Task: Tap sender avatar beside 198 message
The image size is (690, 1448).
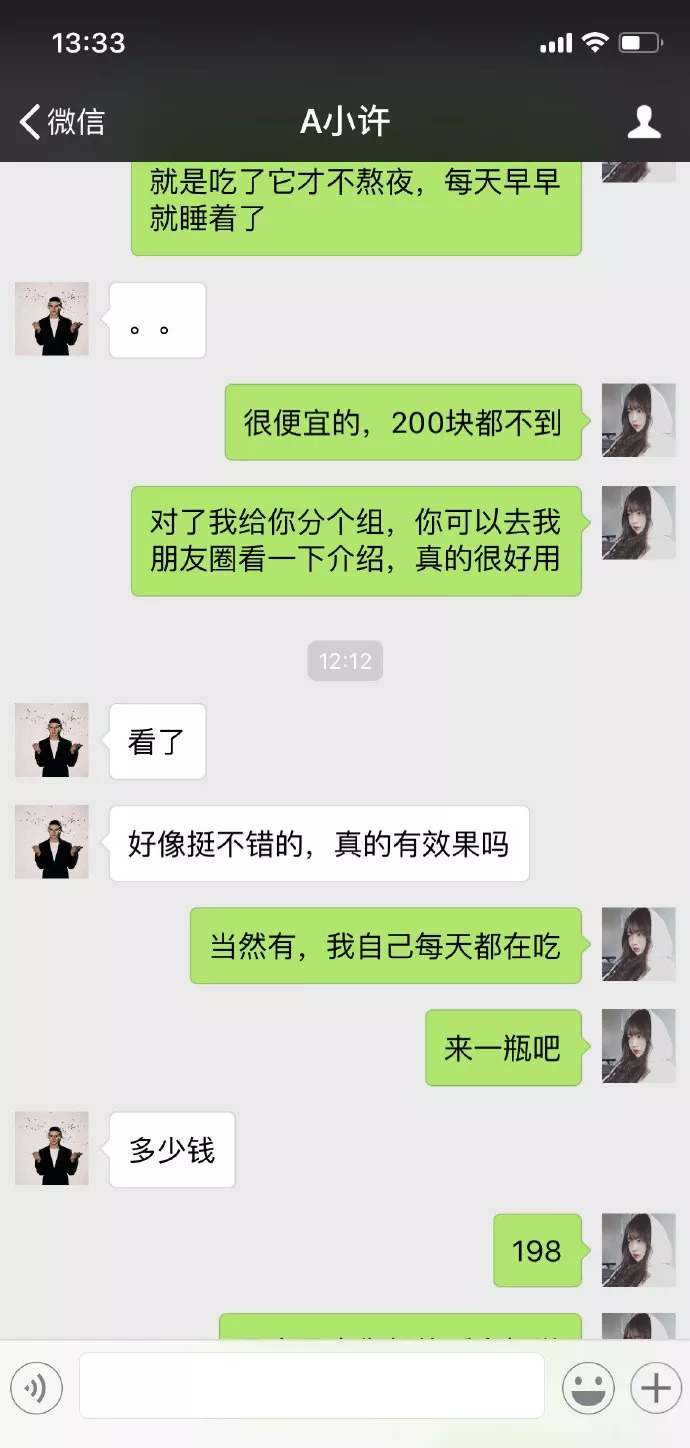Action: 638,1250
